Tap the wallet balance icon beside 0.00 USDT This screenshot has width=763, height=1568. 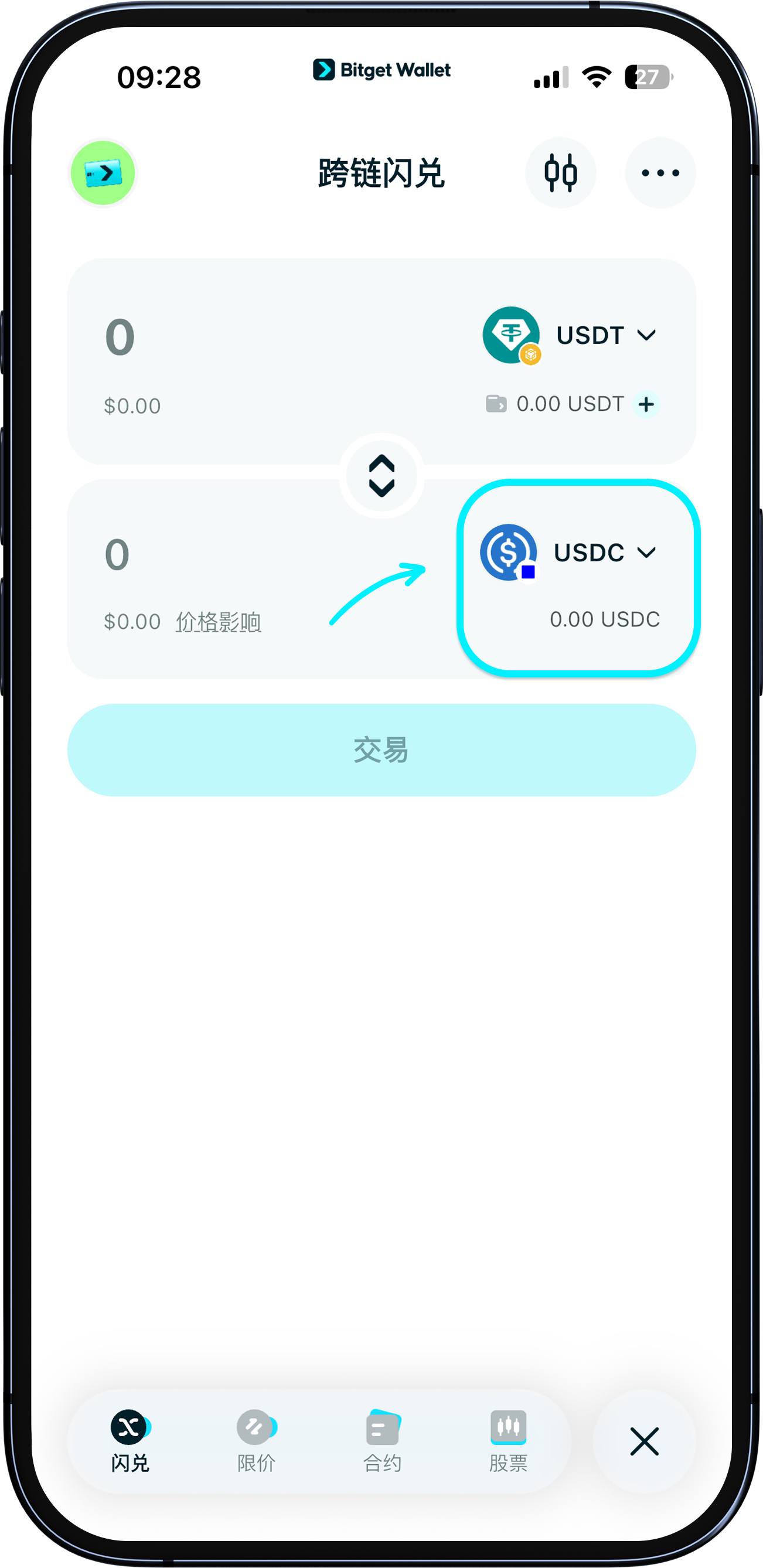[x=498, y=404]
